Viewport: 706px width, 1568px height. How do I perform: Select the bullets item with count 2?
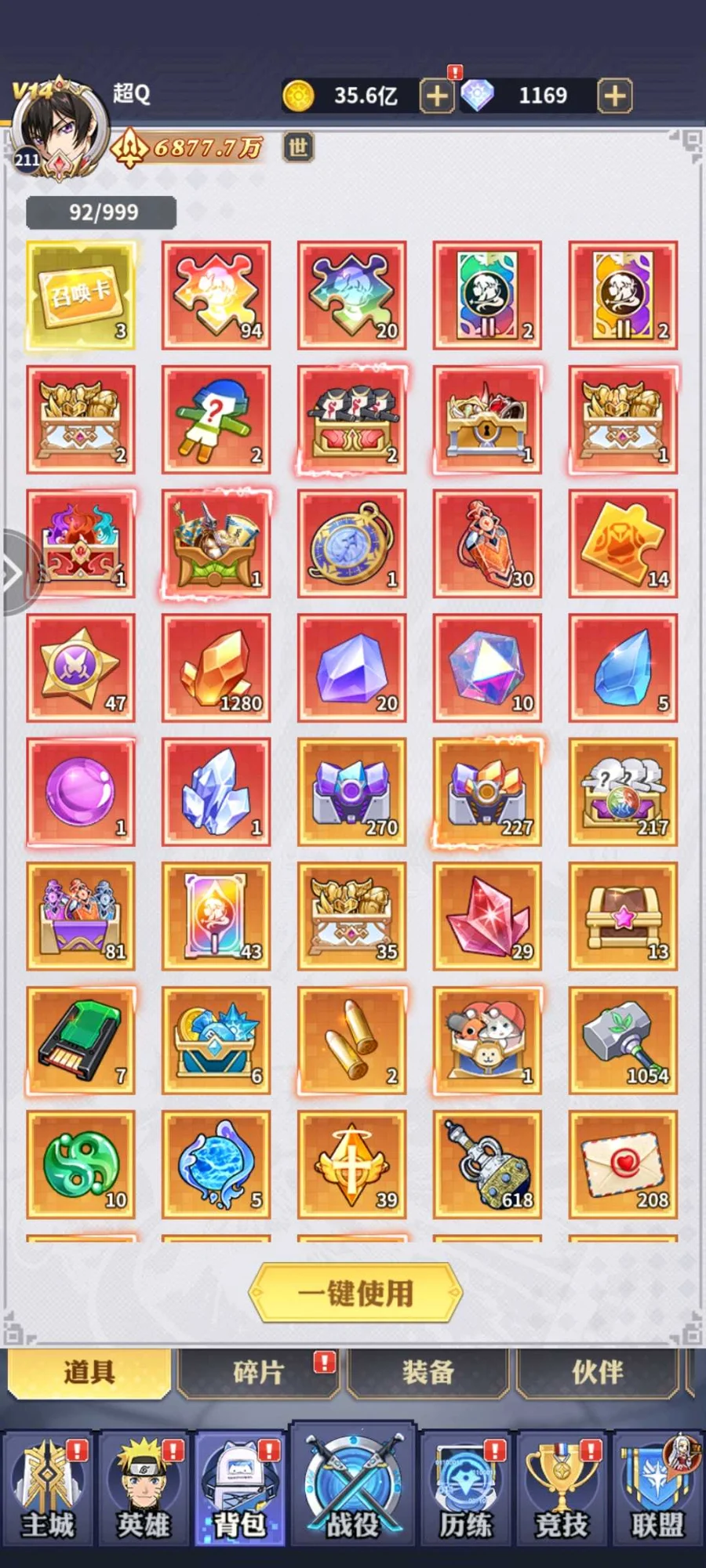point(351,1040)
